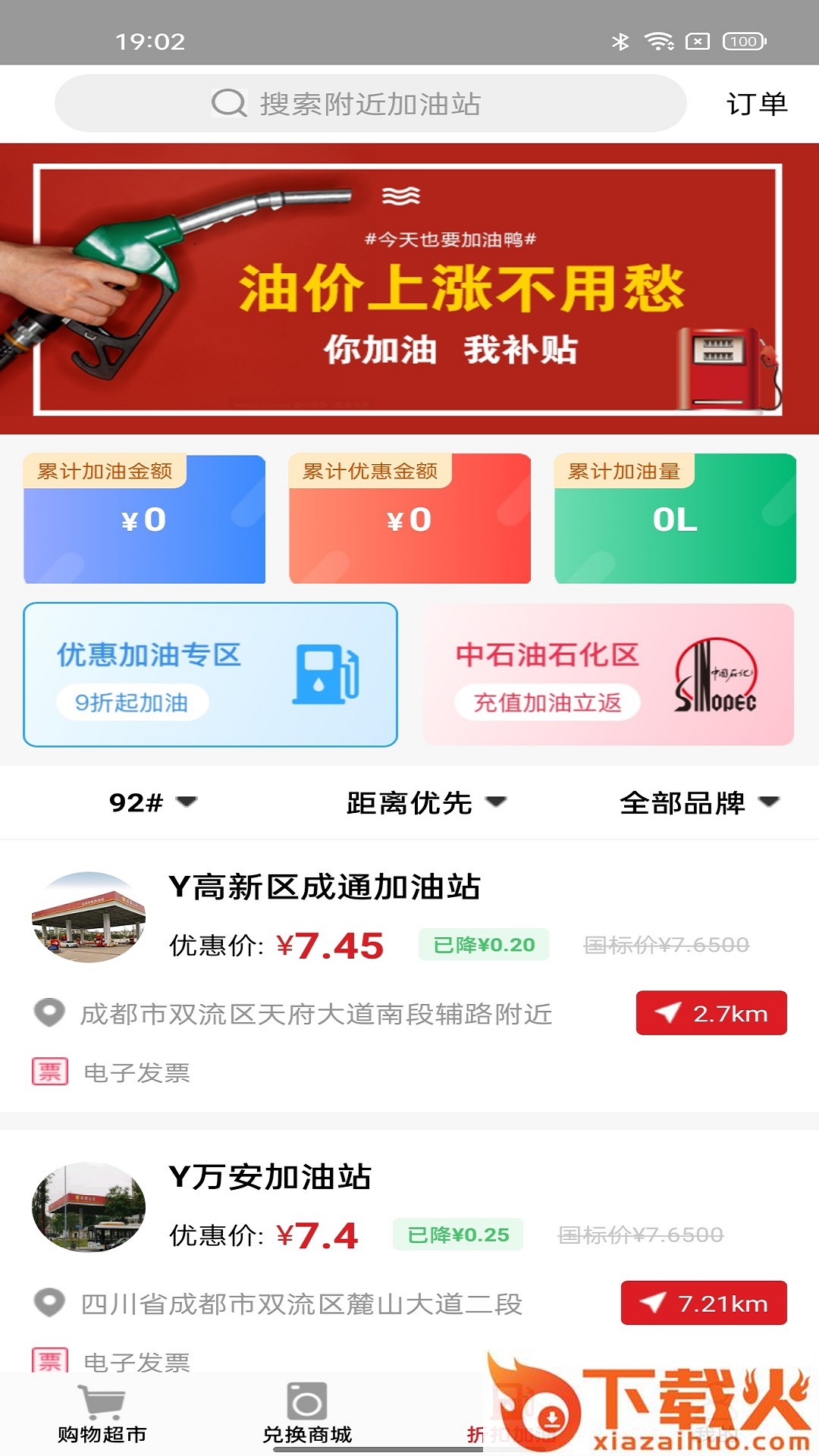819x1456 pixels.
Task: Open 订单 orders page
Action: tap(756, 104)
